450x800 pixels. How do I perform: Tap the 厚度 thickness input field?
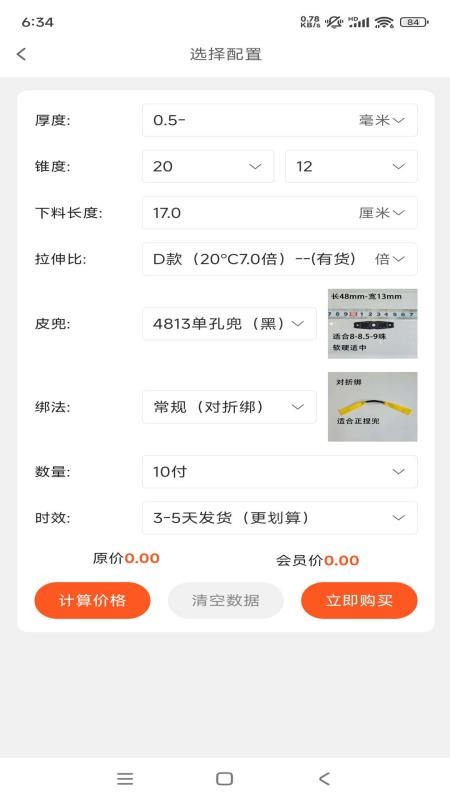click(x=249, y=120)
